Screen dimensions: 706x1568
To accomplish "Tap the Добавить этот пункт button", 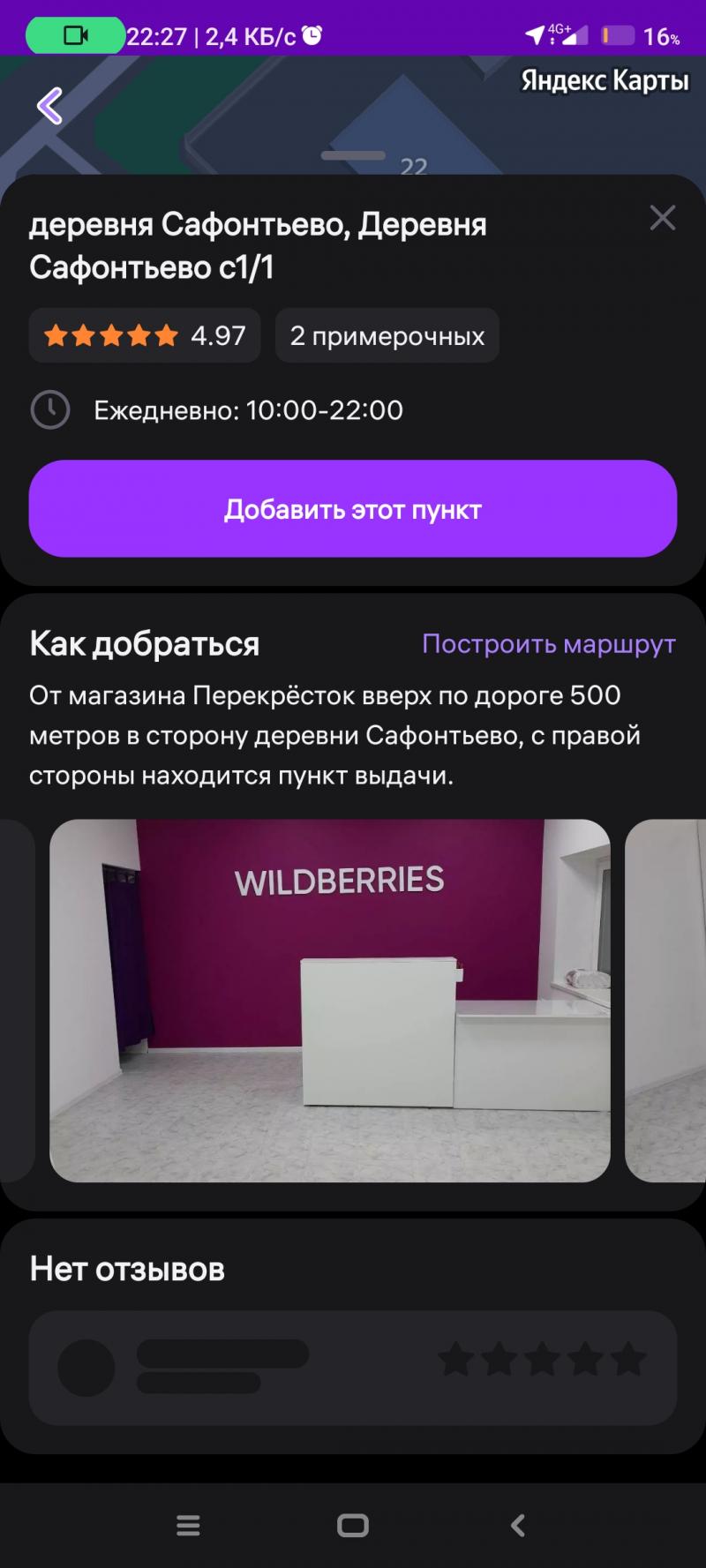I will pyautogui.click(x=353, y=509).
